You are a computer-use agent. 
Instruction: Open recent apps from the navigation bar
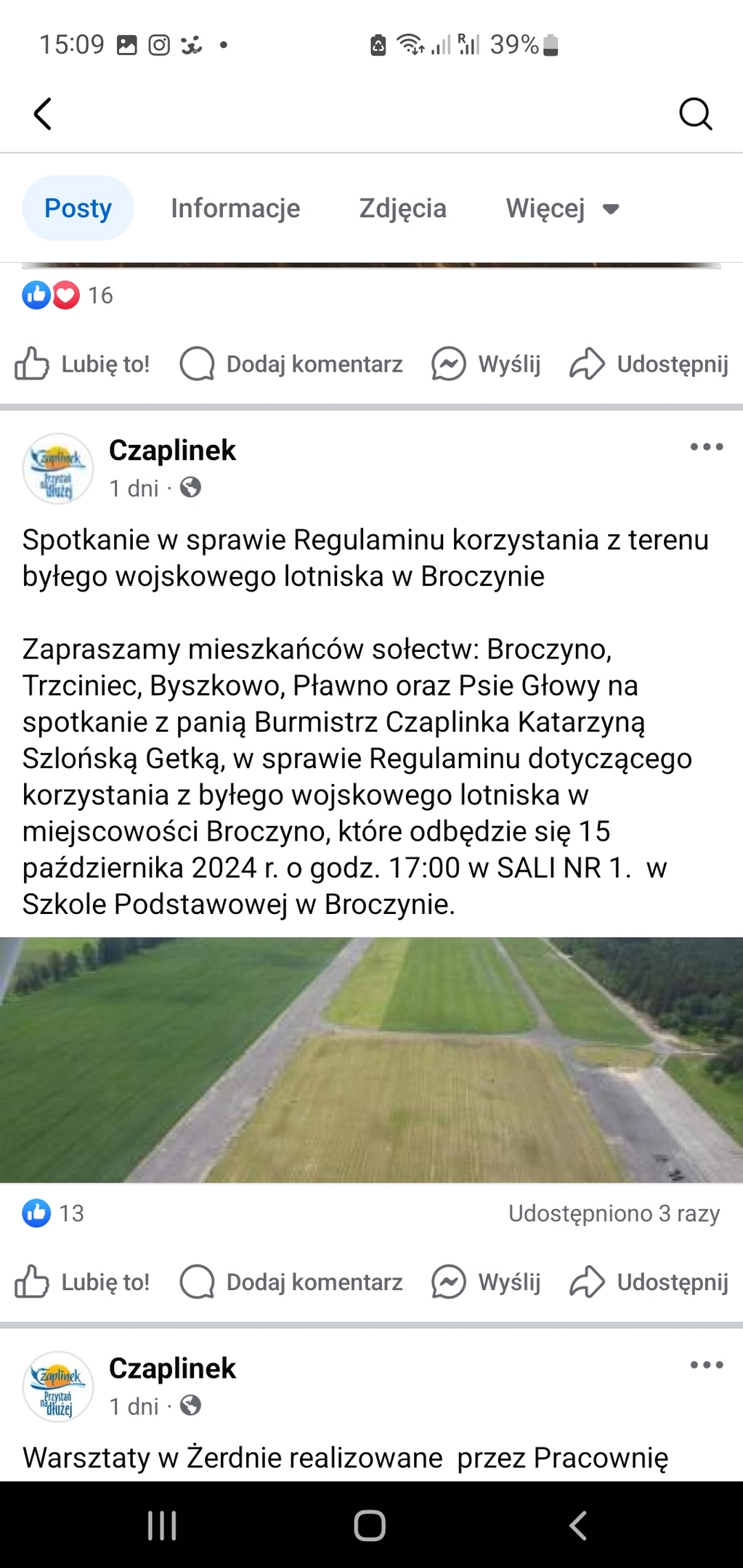(x=162, y=1525)
